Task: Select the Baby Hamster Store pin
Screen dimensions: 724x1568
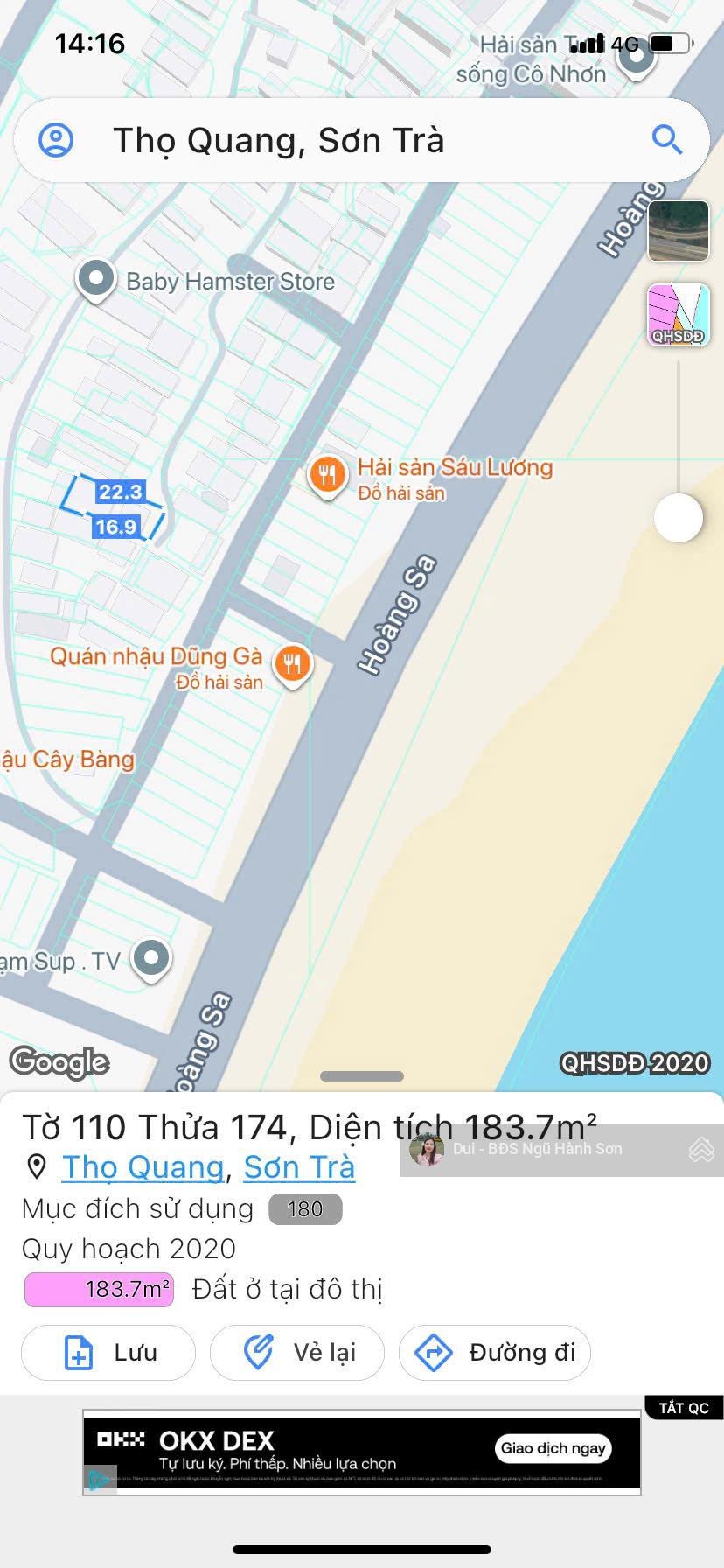Action: (x=96, y=280)
